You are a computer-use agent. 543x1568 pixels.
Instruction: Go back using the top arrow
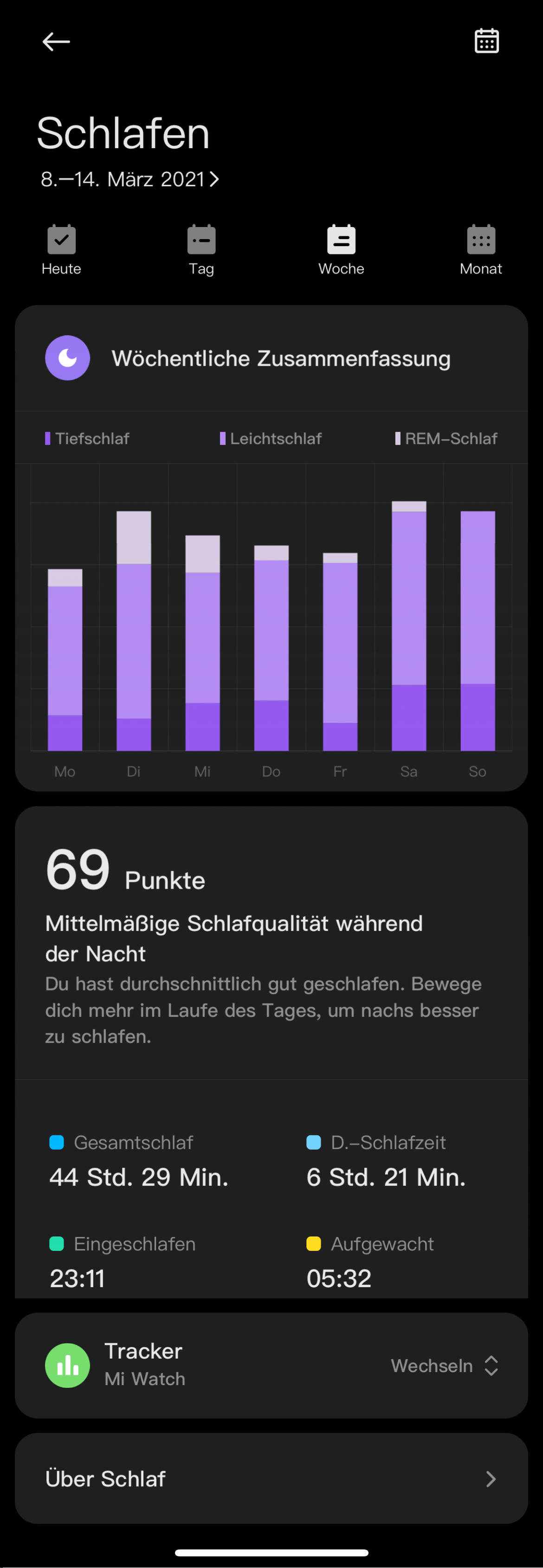coord(56,42)
